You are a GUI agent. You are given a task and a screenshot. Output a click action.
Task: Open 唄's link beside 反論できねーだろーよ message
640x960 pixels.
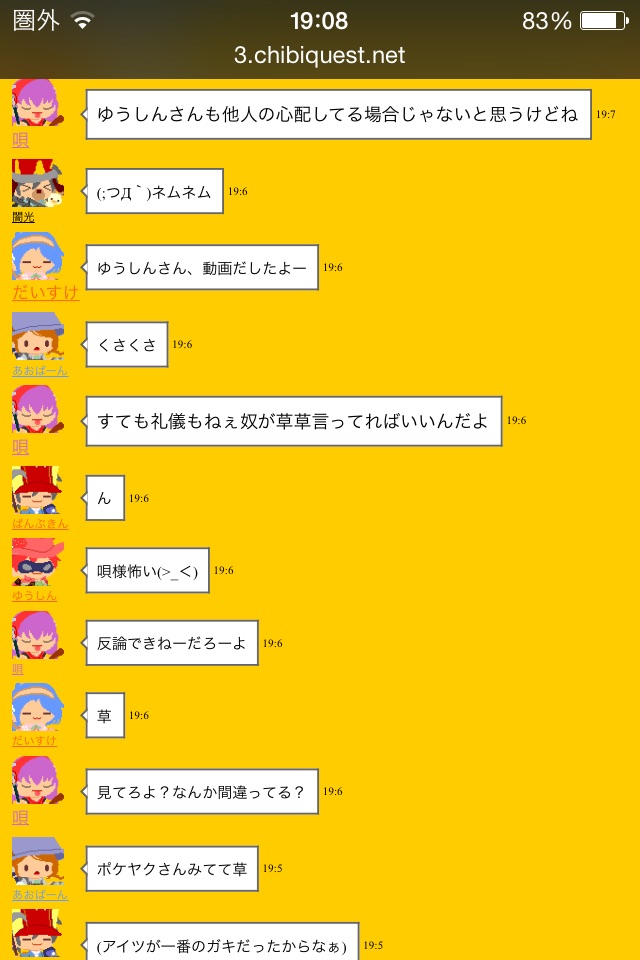18,668
